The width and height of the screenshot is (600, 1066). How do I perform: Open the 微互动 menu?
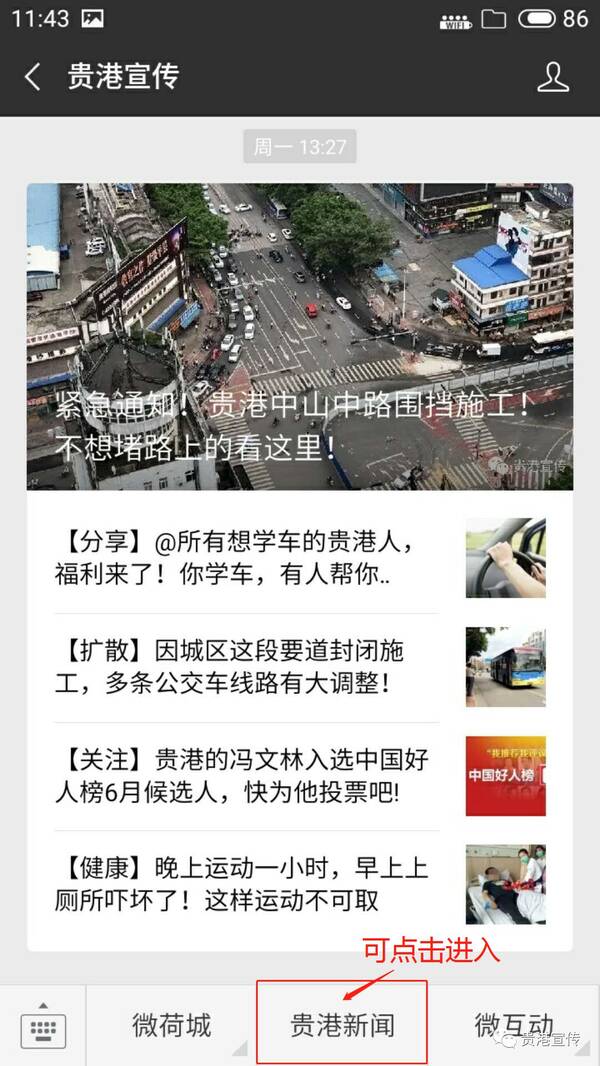(514, 1025)
